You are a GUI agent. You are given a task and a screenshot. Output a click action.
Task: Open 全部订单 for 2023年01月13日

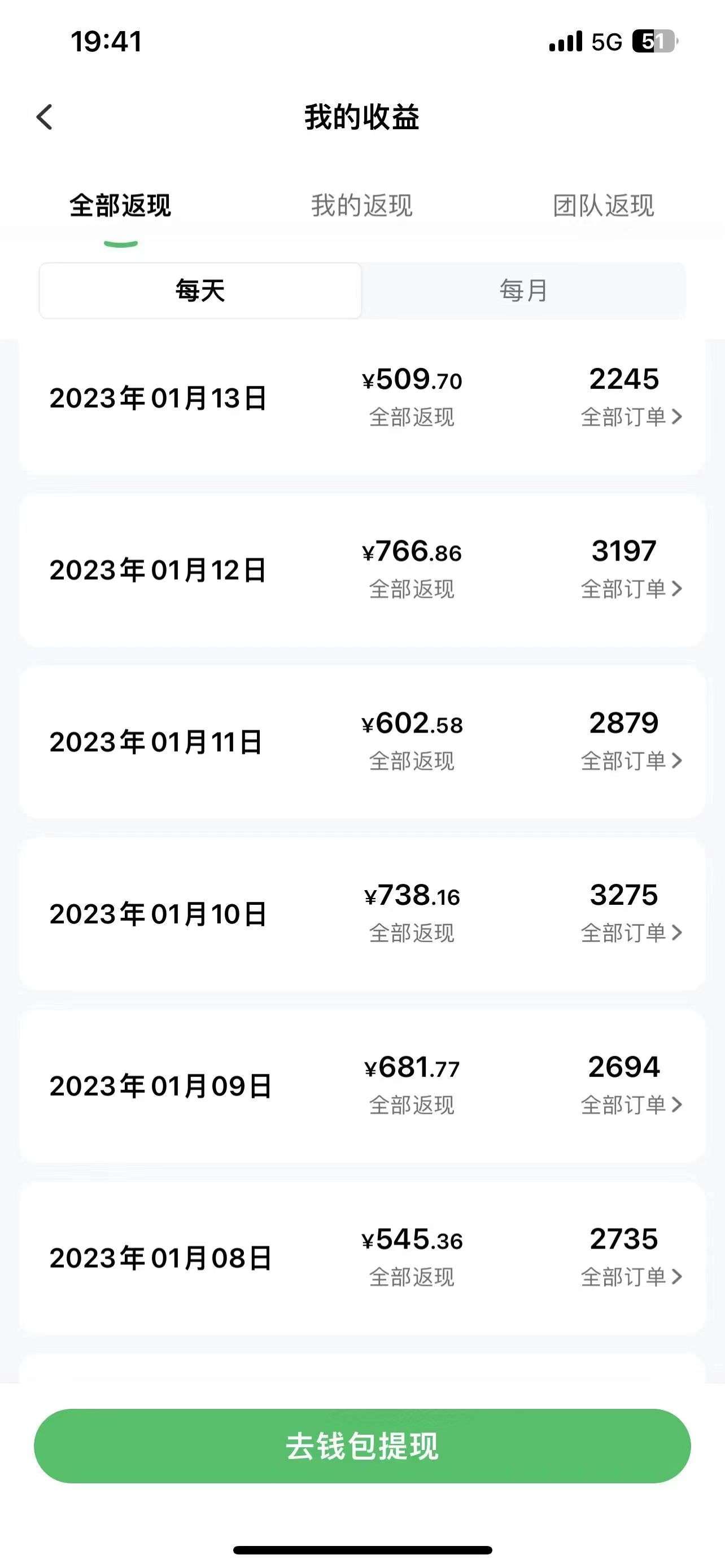[631, 417]
